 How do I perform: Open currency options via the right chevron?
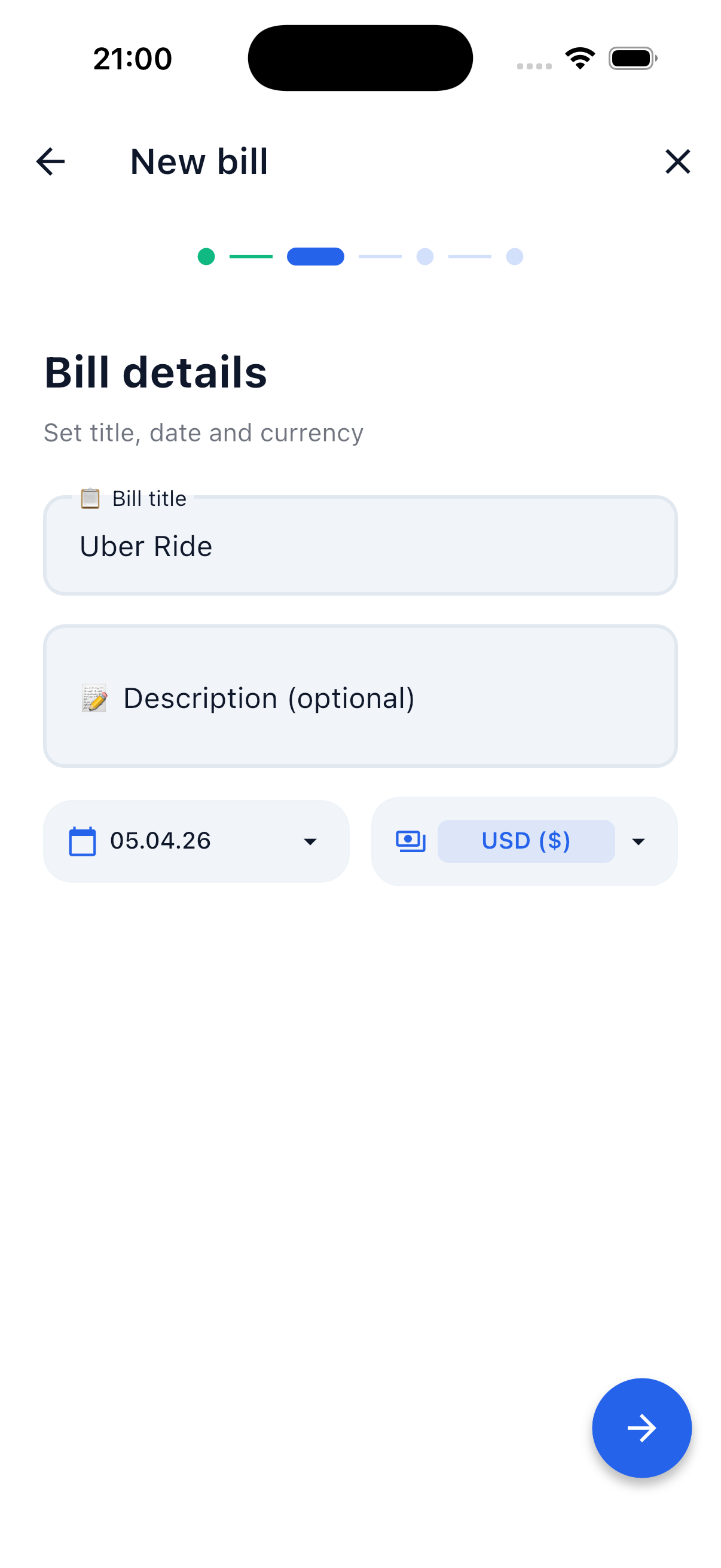point(639,842)
